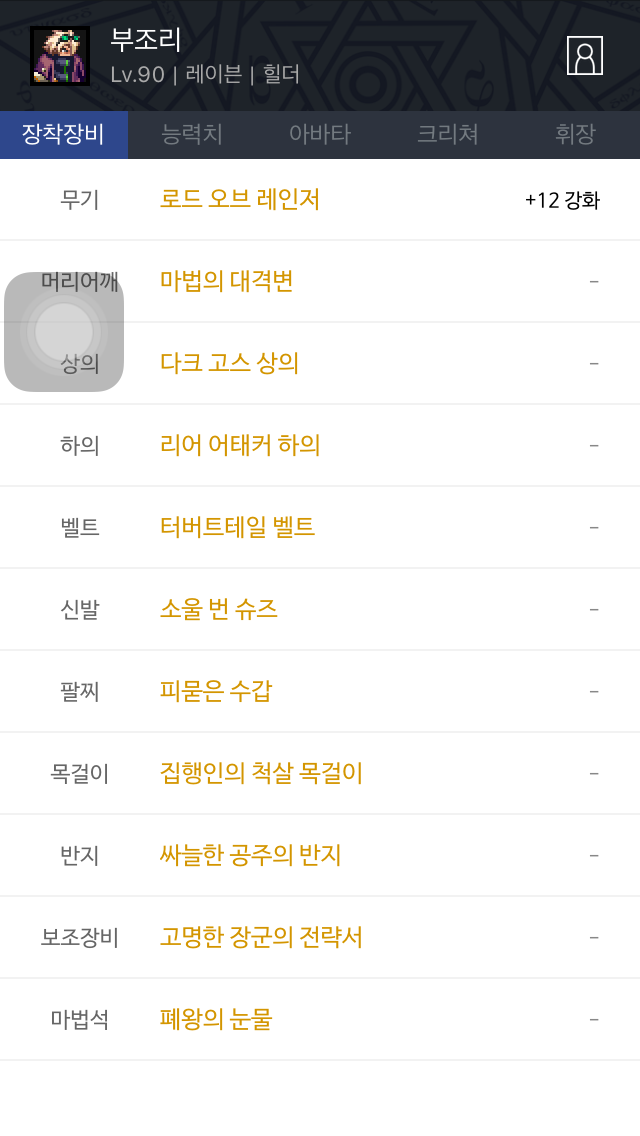640x1136 pixels.
Task: Switch to the 크리쳐 tab
Action: [448, 135]
